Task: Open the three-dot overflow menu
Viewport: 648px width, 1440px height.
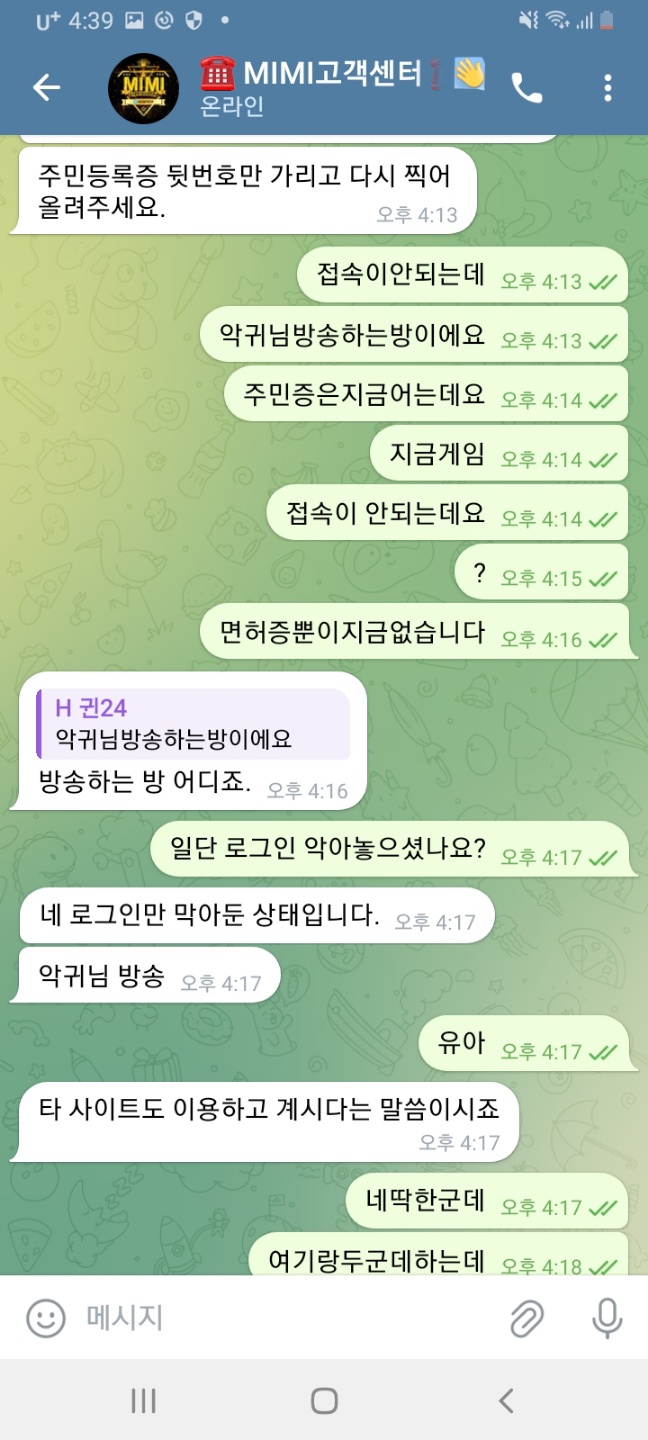Action: (607, 88)
